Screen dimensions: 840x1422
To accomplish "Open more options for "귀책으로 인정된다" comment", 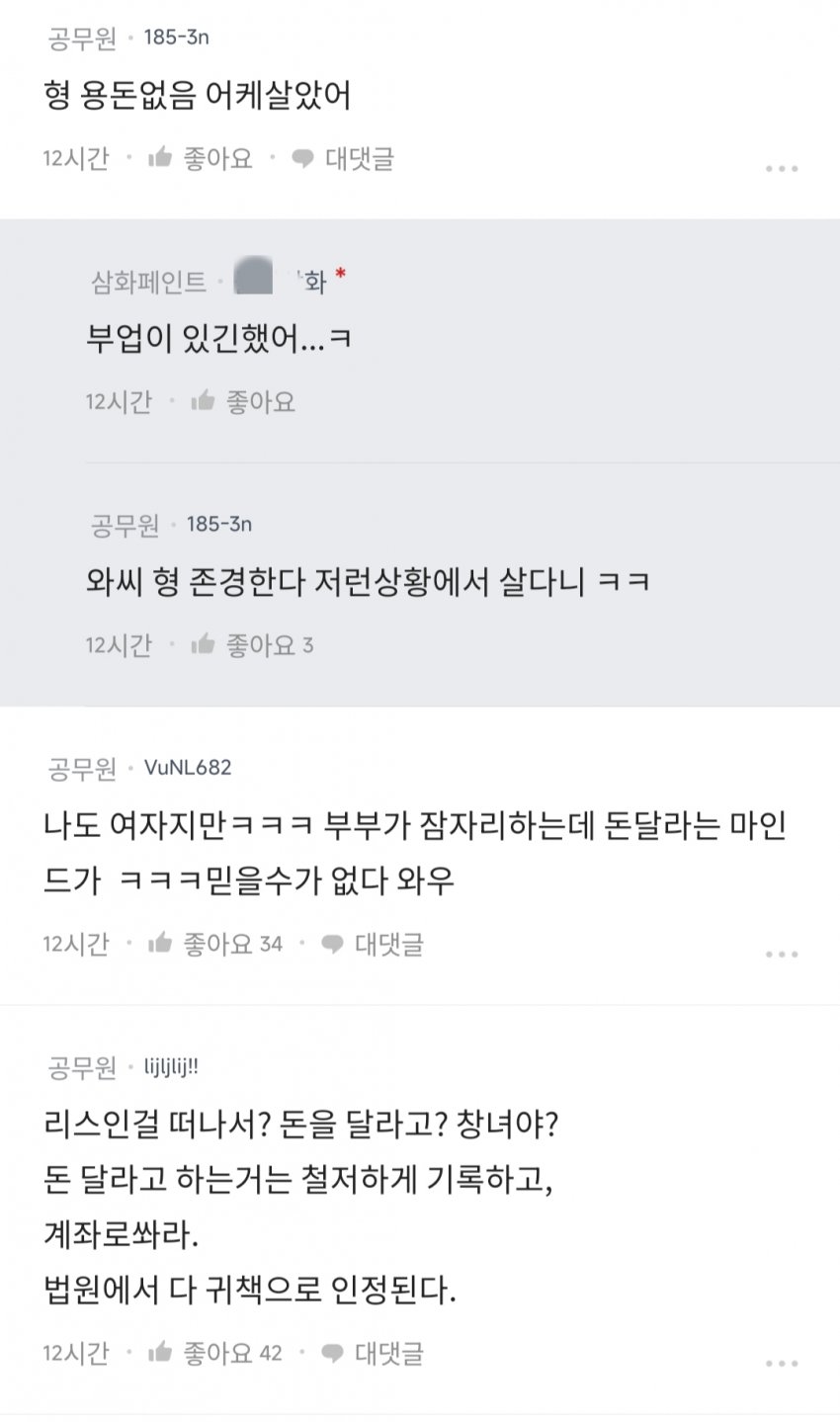I will click(781, 1364).
